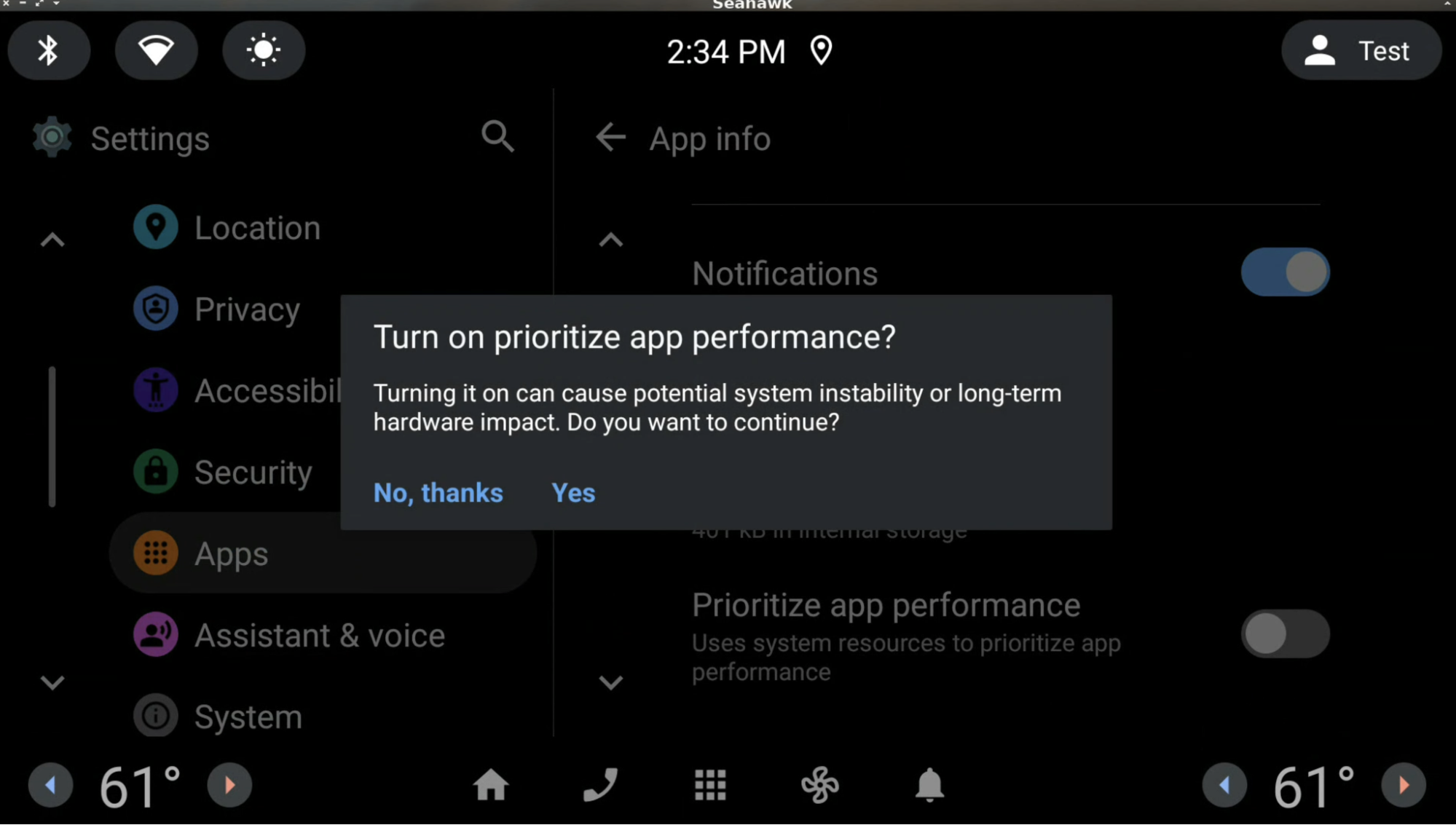Screen dimensions: 1456x825
Task: Open the Wi-Fi quick setting
Action: coord(156,50)
